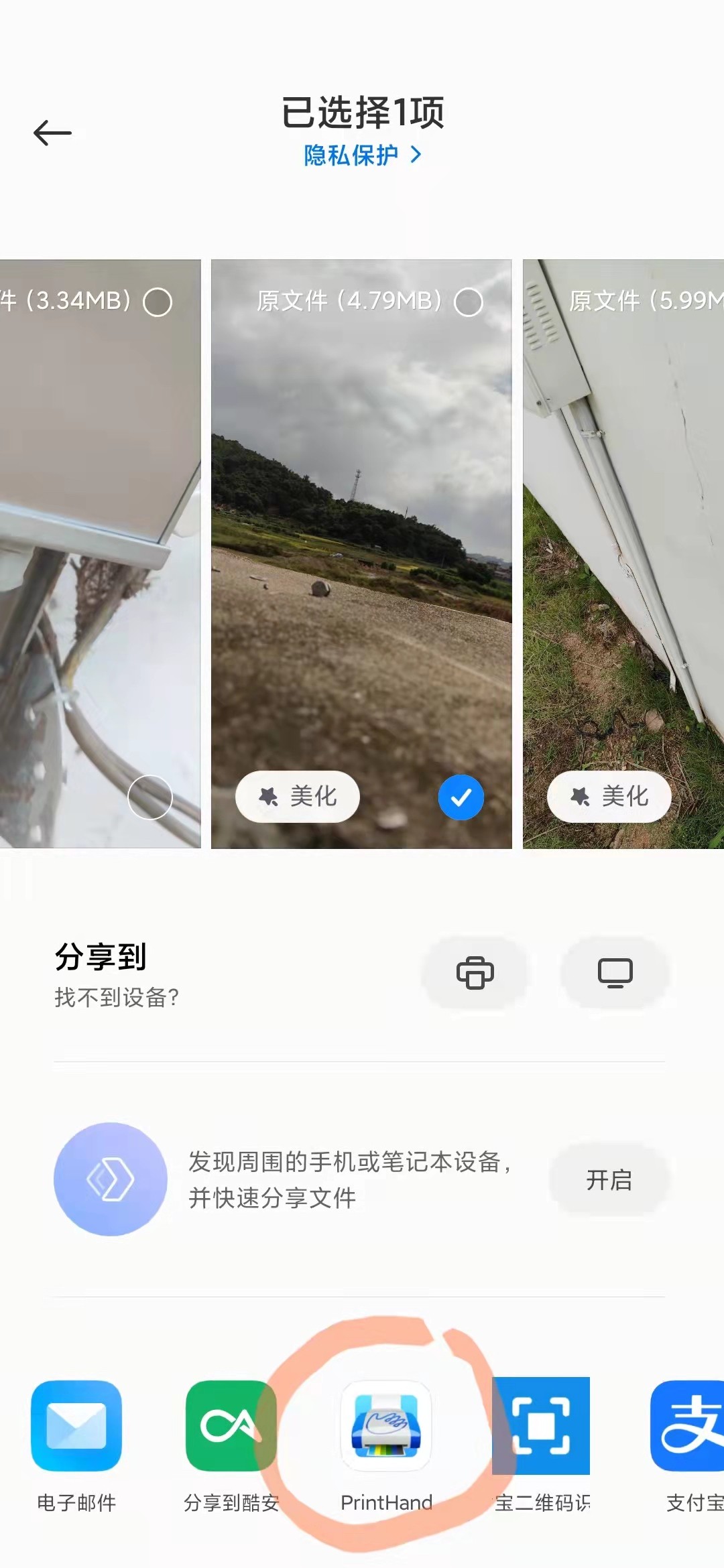Share the photo via 分享到酷安
Screen dimensions: 724x1568
(x=231, y=1427)
